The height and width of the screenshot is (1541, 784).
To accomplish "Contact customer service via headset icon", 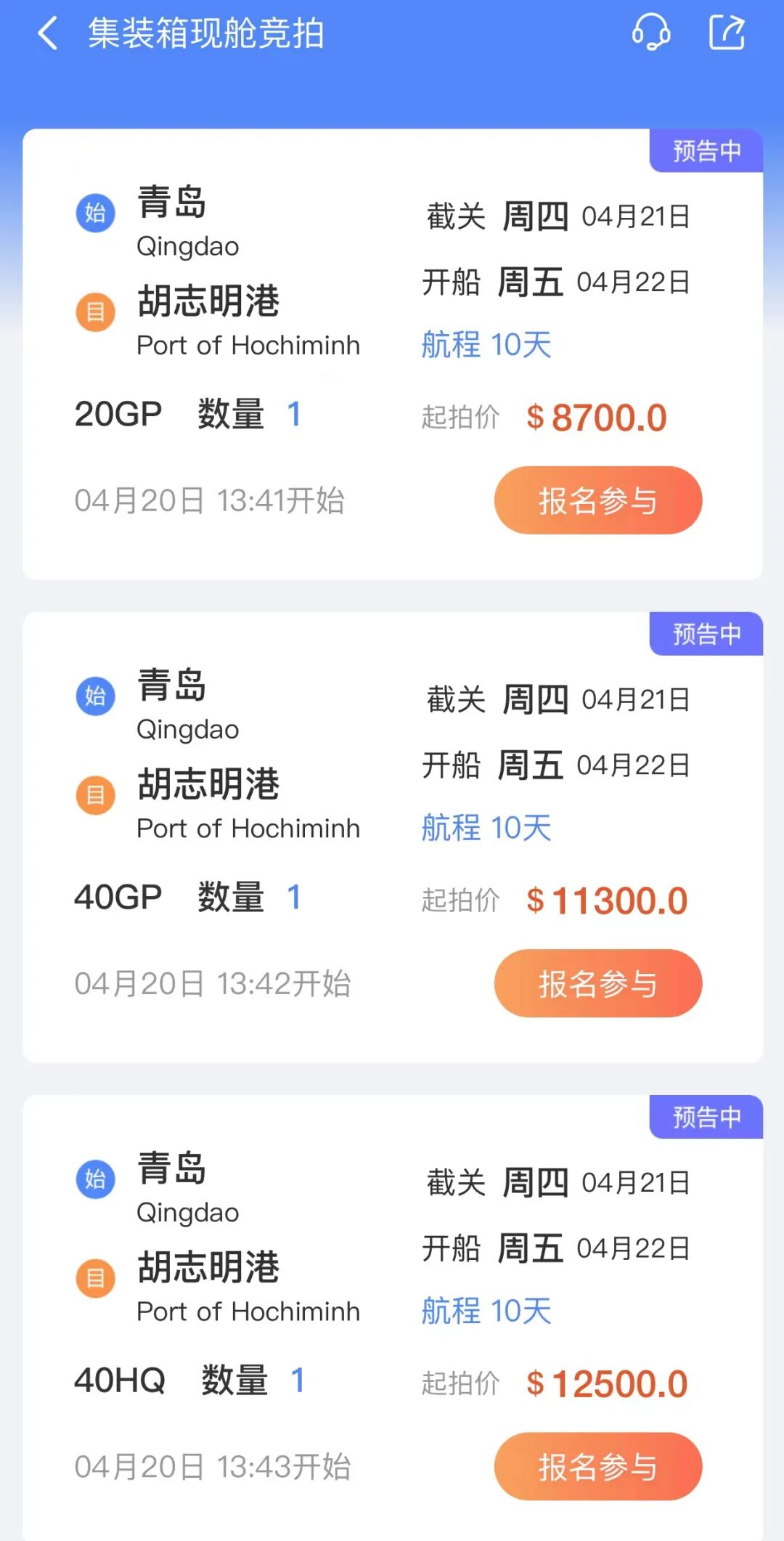I will 650,33.
